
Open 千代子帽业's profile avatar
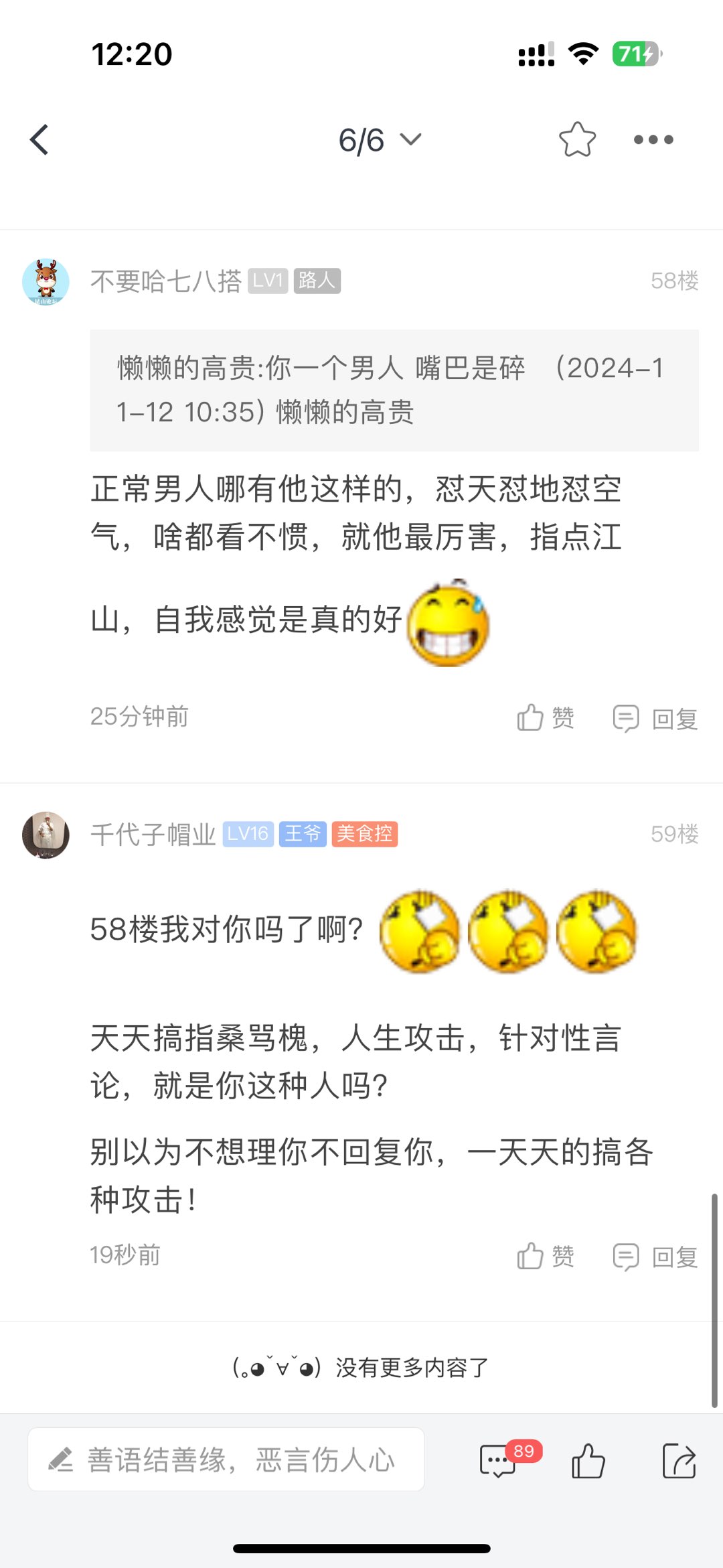(x=46, y=835)
